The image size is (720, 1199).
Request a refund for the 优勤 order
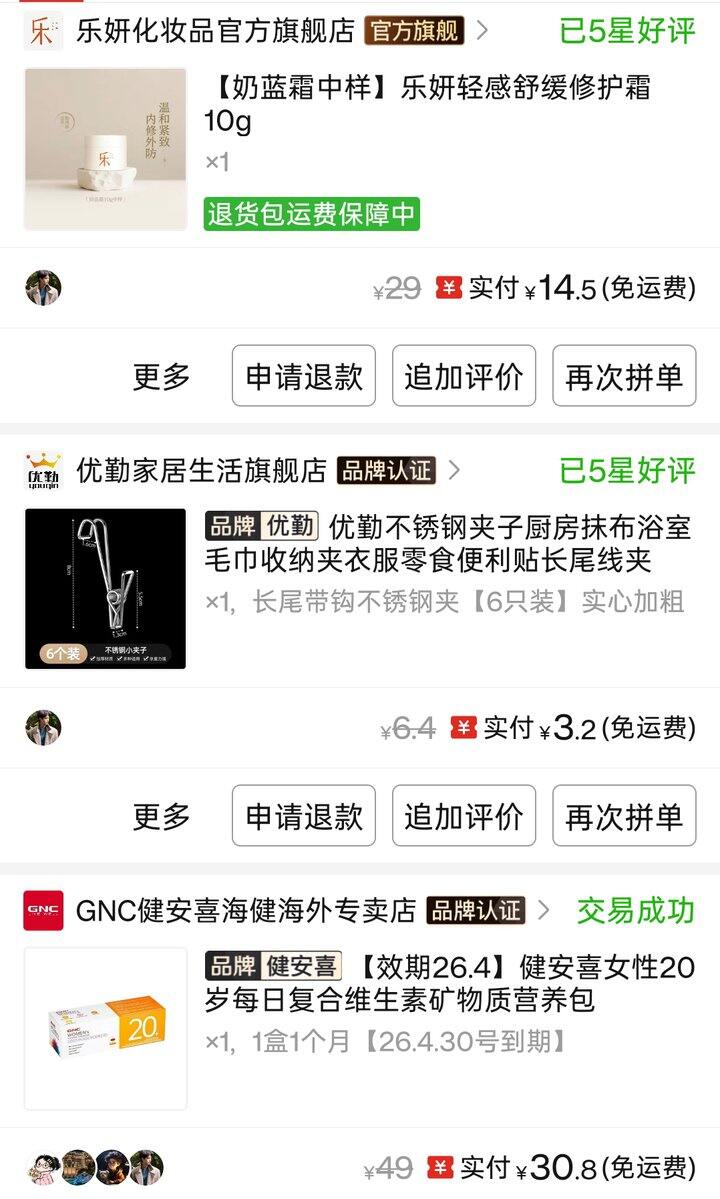point(304,817)
